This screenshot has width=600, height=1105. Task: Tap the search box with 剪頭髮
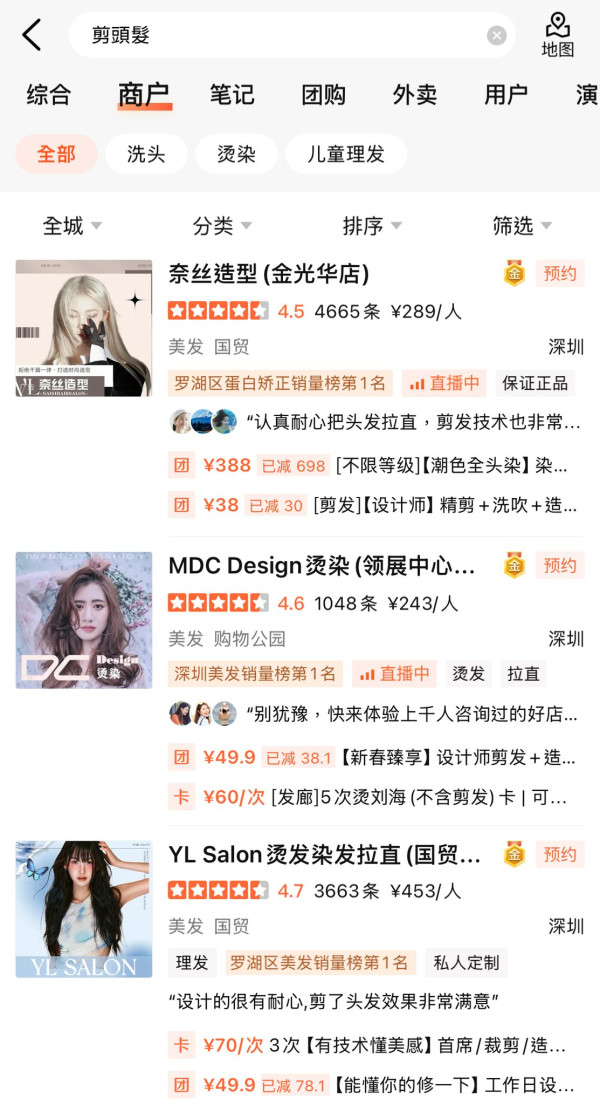point(280,36)
